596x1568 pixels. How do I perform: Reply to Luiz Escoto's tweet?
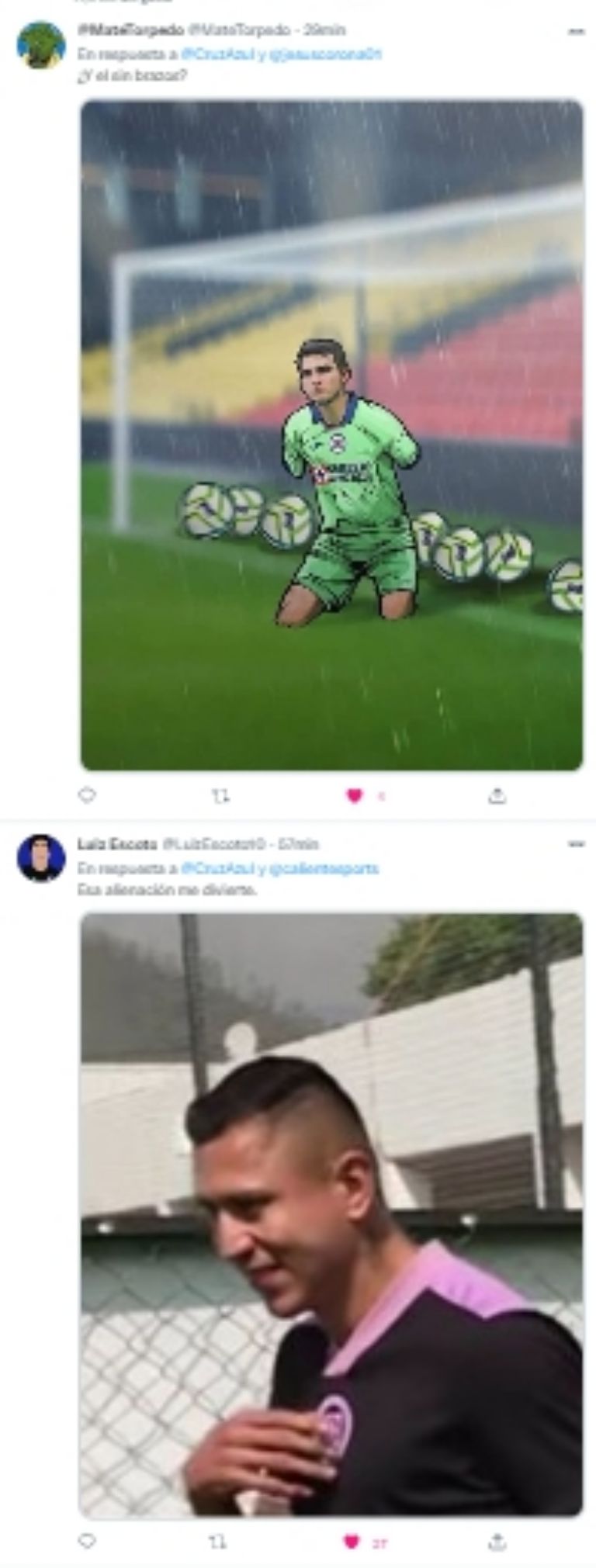88,1541
